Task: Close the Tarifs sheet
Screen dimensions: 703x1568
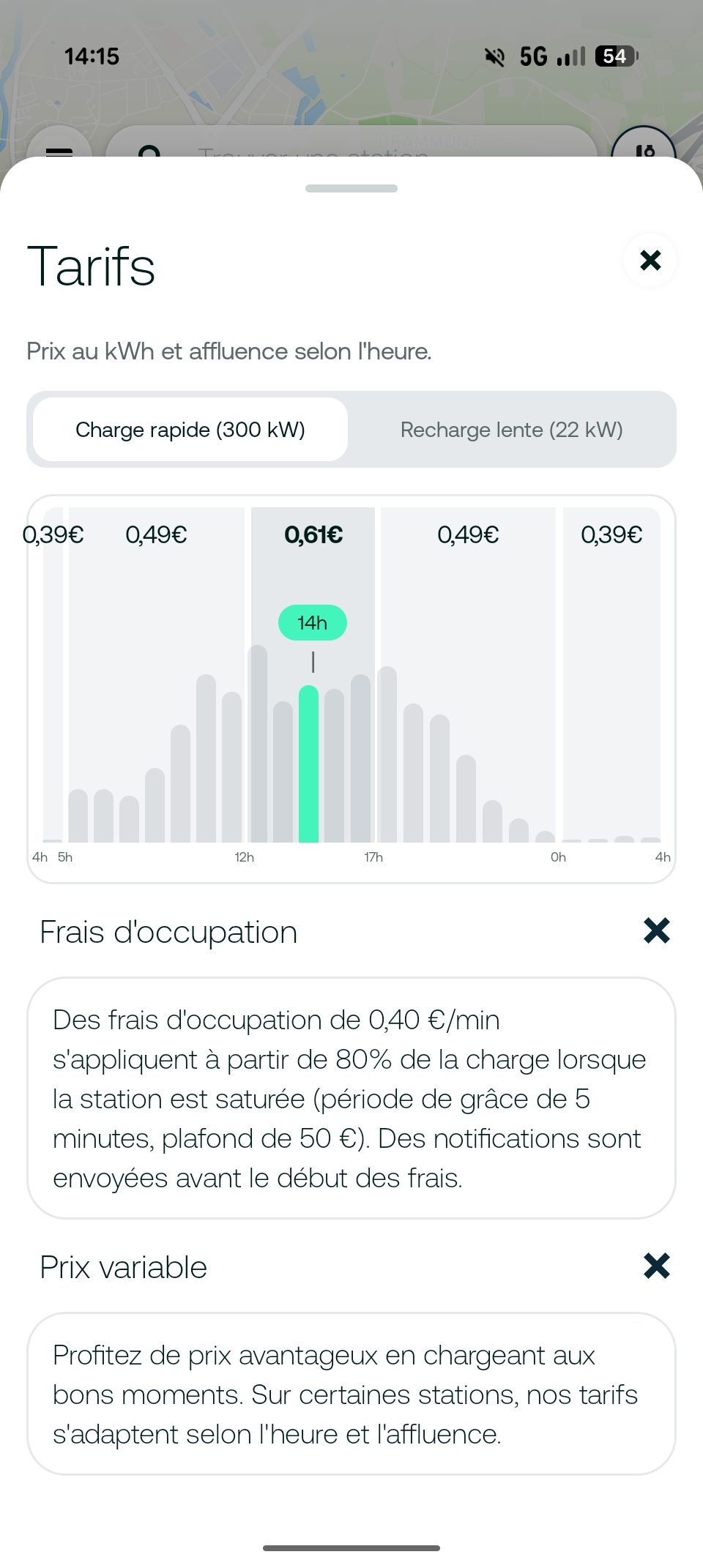Action: click(x=650, y=260)
